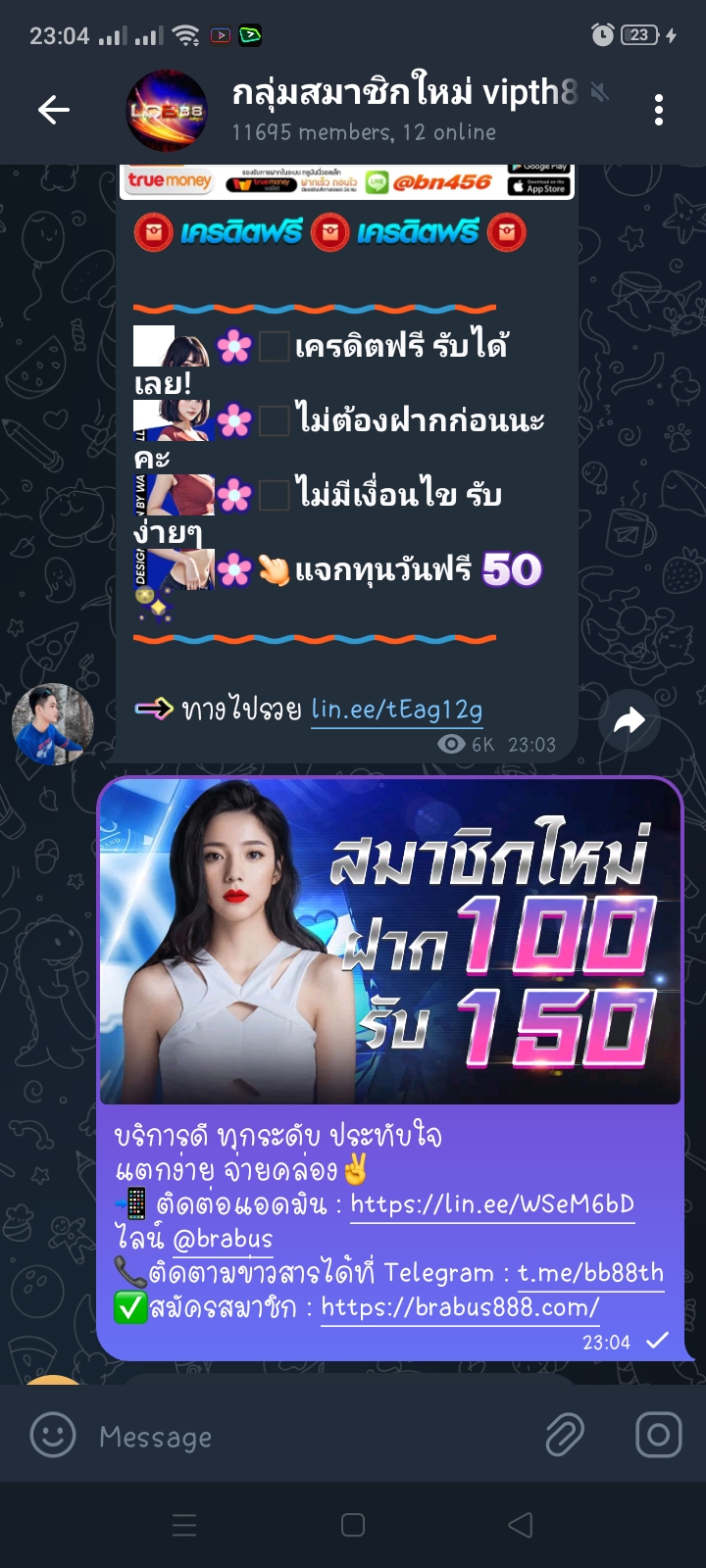Open the overflow menu

click(x=658, y=111)
